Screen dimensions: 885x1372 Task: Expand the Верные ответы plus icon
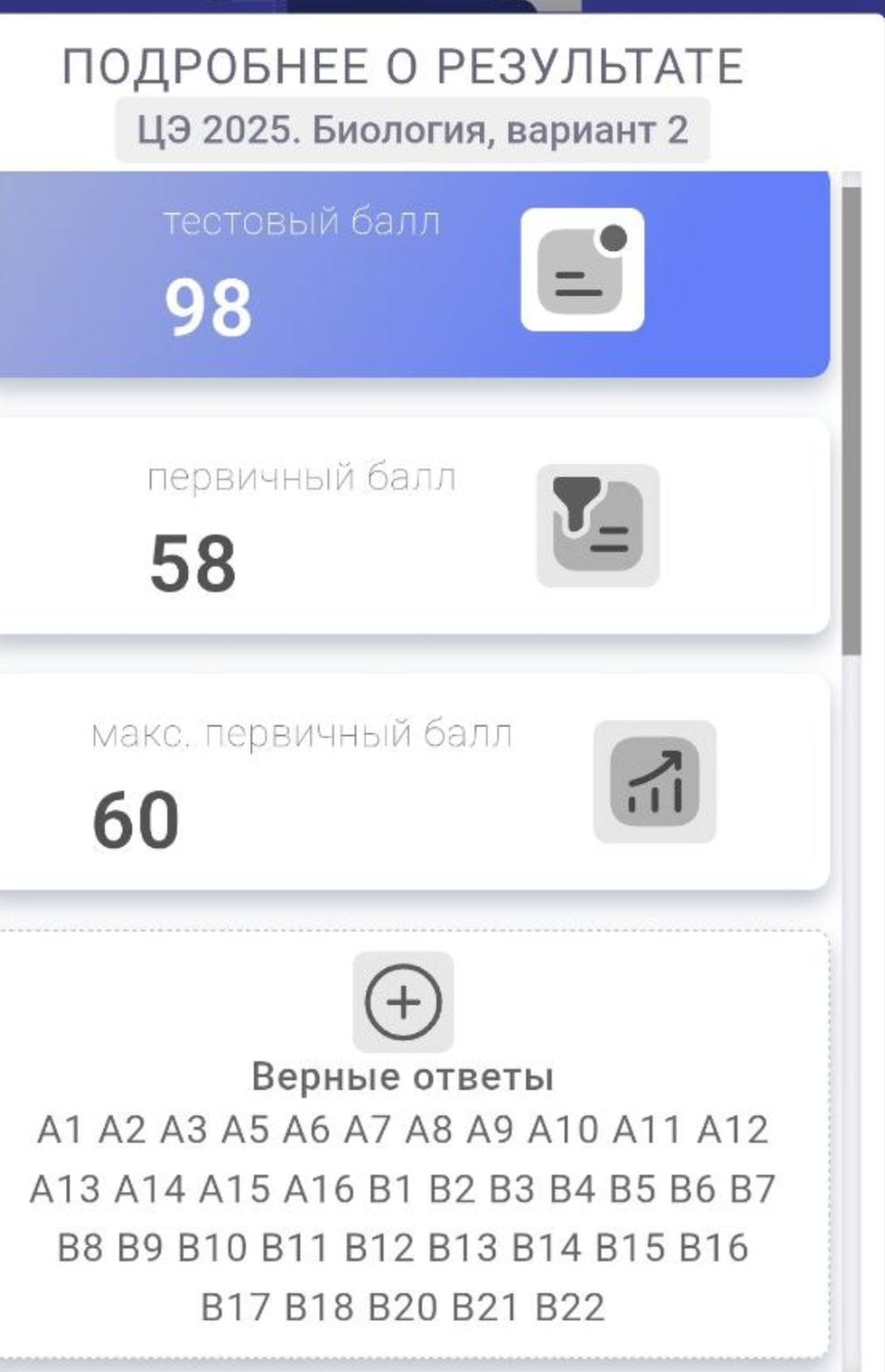[403, 1002]
